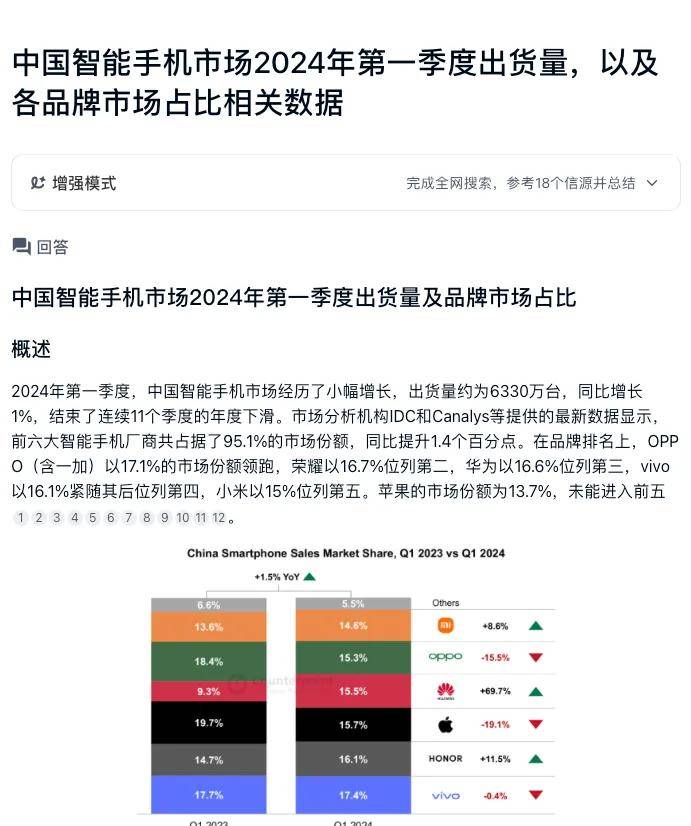
Task: Open citation source 5
Action: [x=93, y=518]
